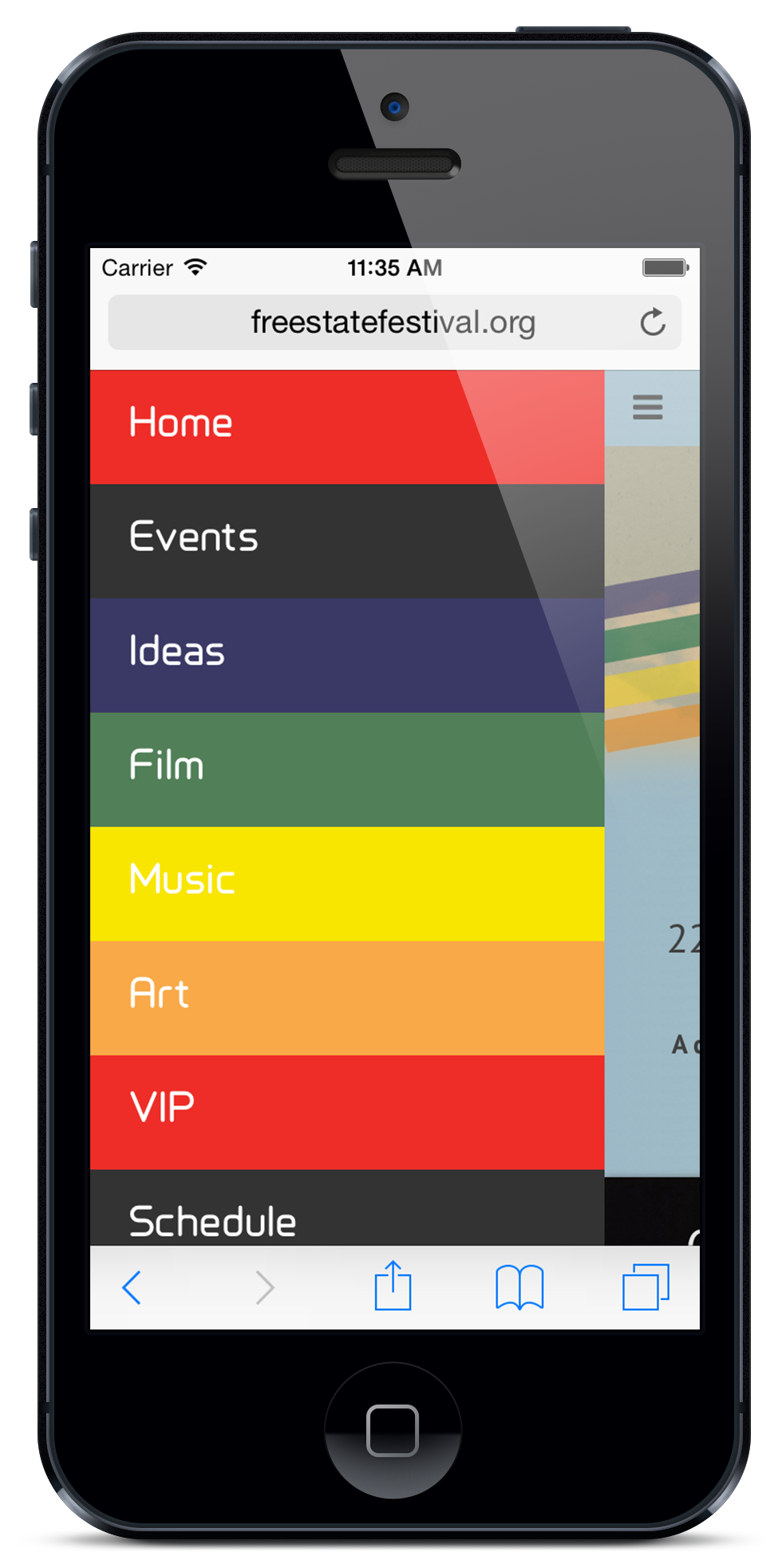Open the VIP menu item
Image resolution: width=782 pixels, height=1568 pixels.
point(347,1112)
